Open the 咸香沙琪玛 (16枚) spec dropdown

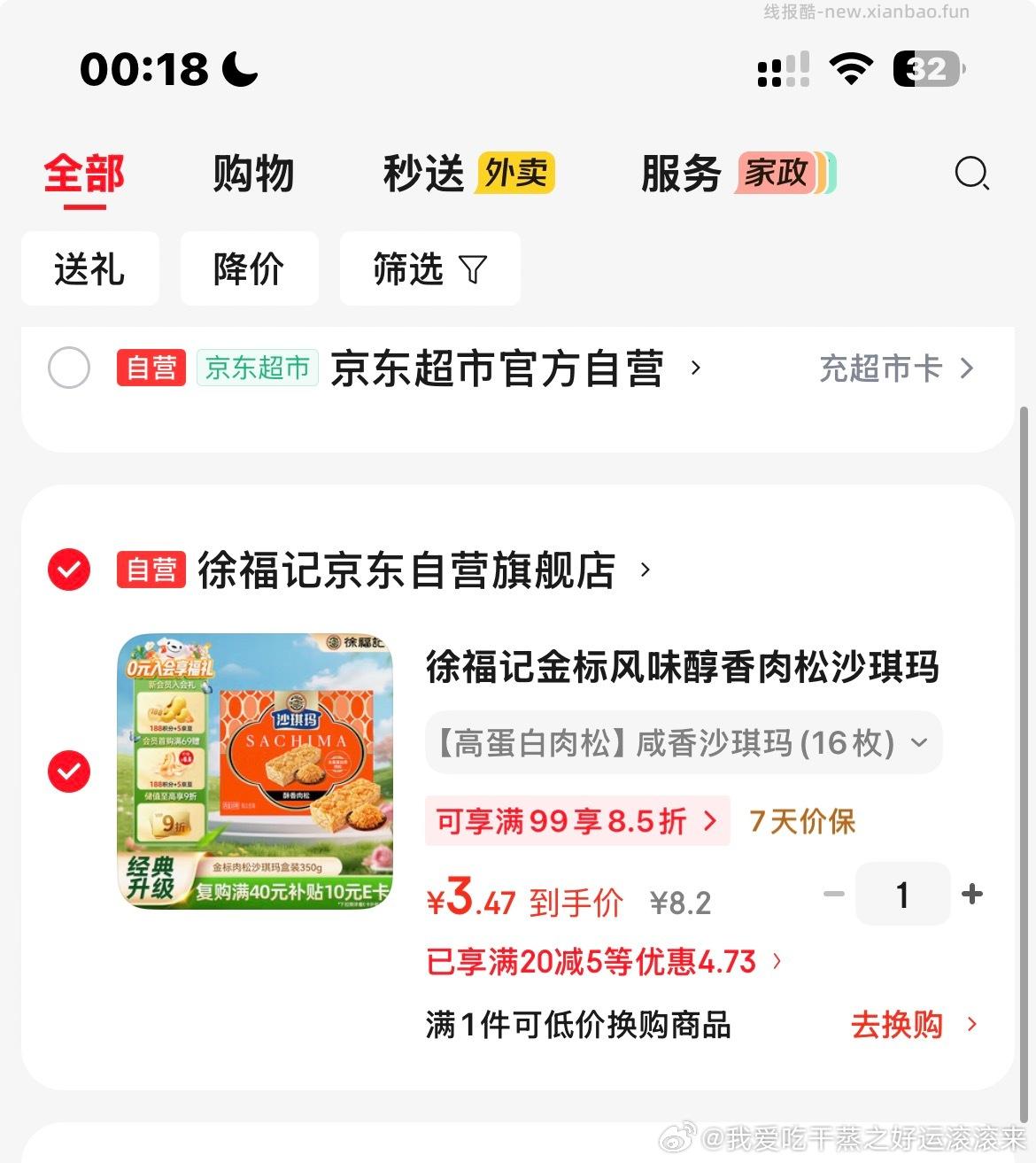click(919, 743)
